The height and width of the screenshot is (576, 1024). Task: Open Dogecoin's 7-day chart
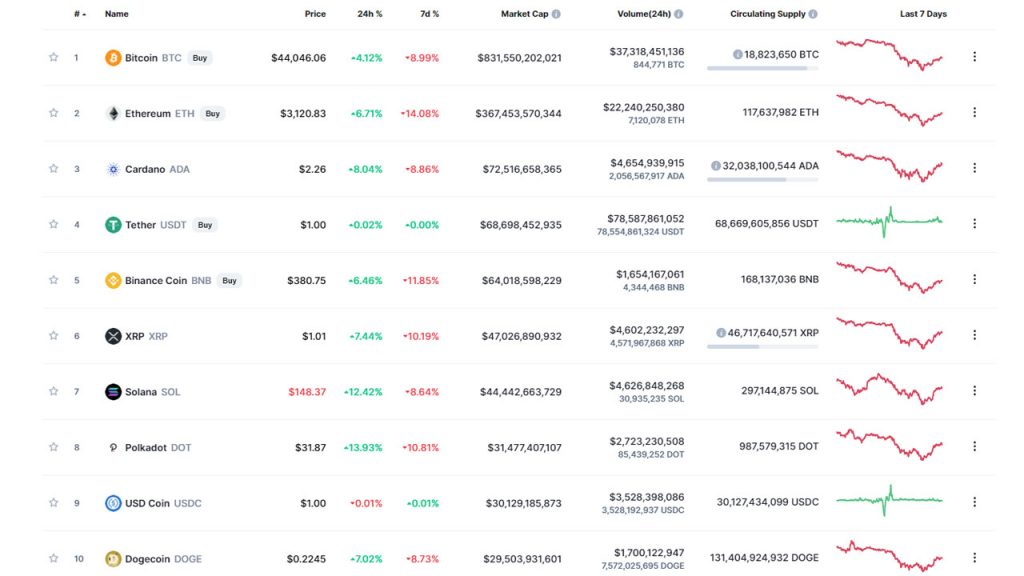point(889,555)
